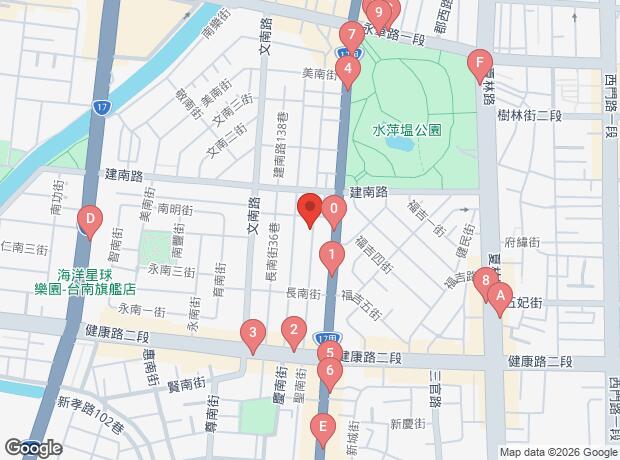
Task: Open map marker labeled A
Action: pos(499,296)
